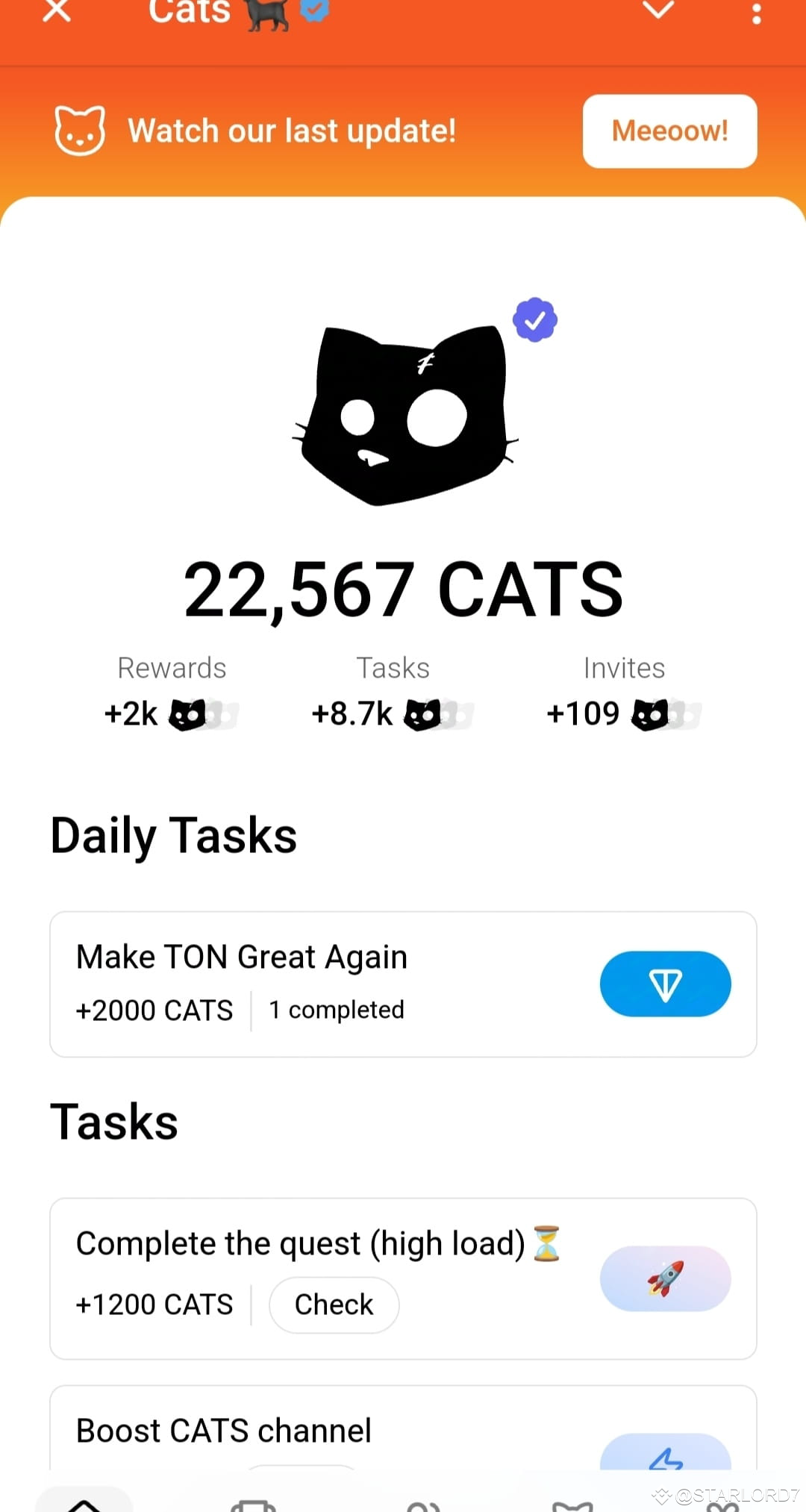This screenshot has height=1512, width=806.
Task: Select the Daily Tasks heading
Action: coord(173,835)
